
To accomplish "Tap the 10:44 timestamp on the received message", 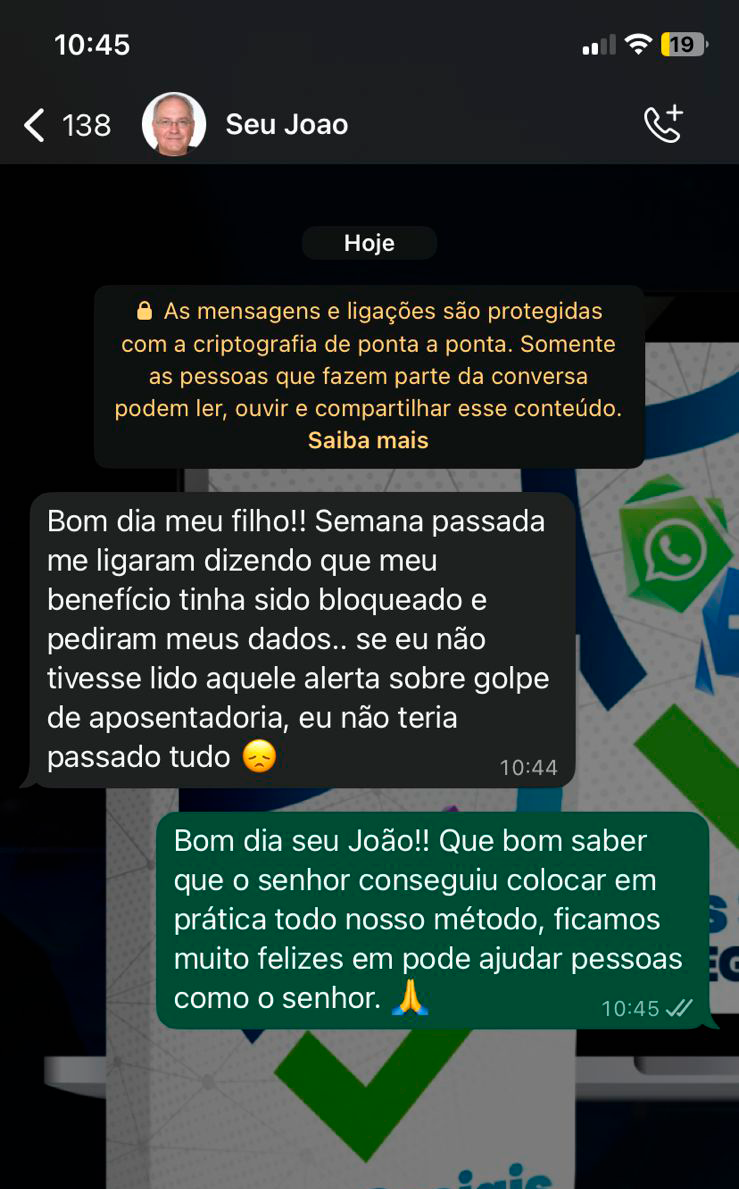I will pyautogui.click(x=531, y=767).
